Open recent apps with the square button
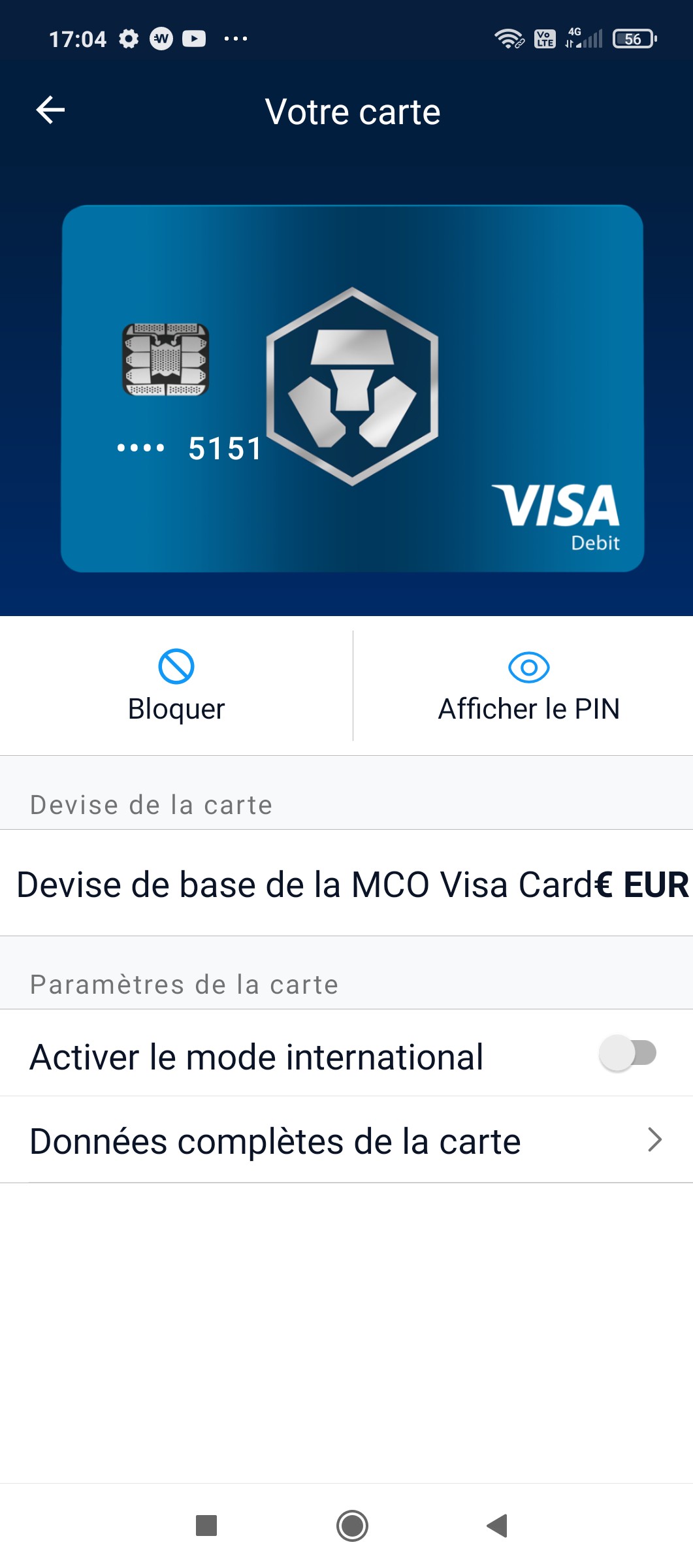Viewport: 693px width, 1568px height. [206, 1526]
